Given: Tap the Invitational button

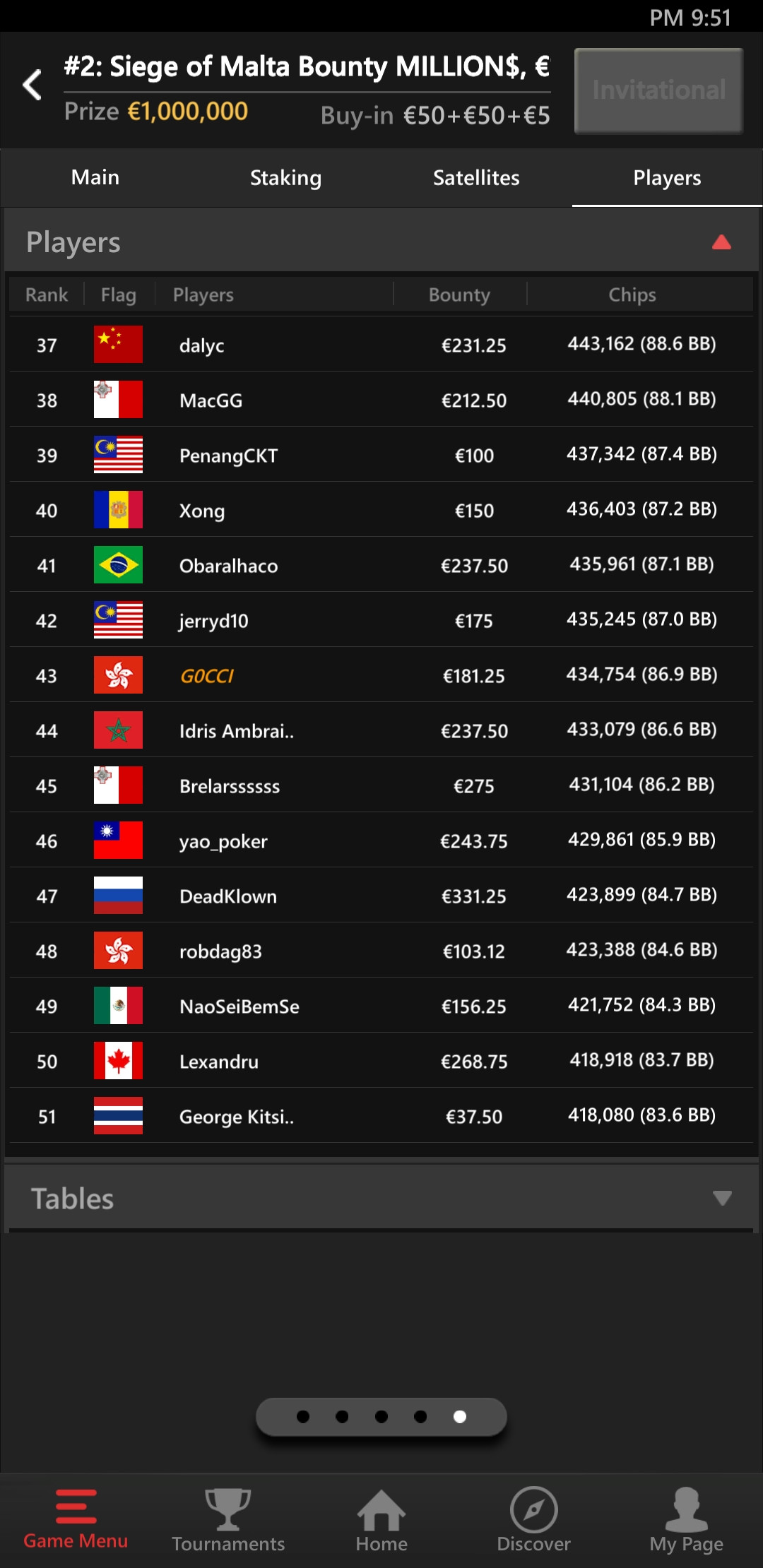Looking at the screenshot, I should coord(658,90).
